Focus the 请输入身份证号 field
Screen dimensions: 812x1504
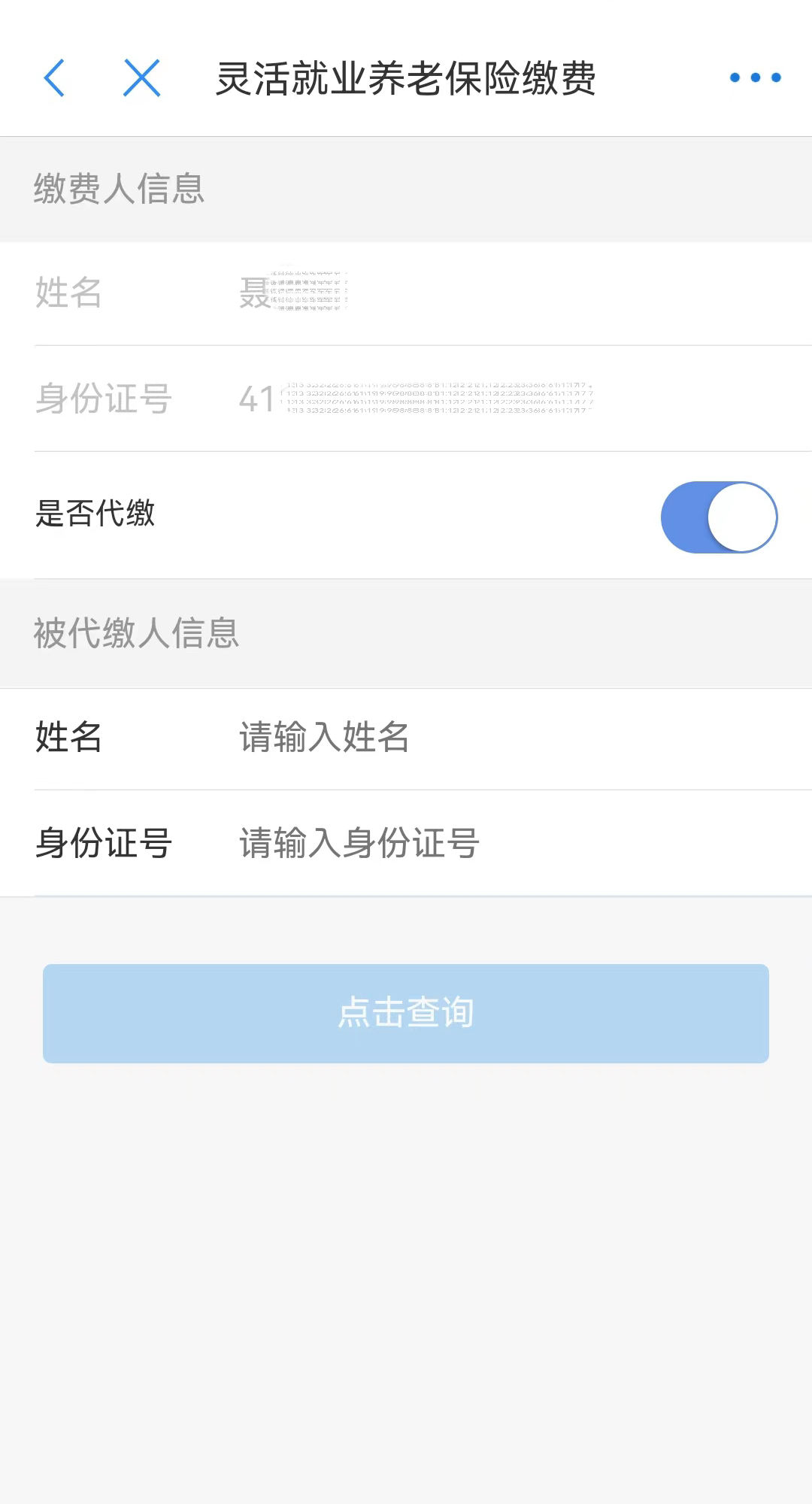(511, 842)
